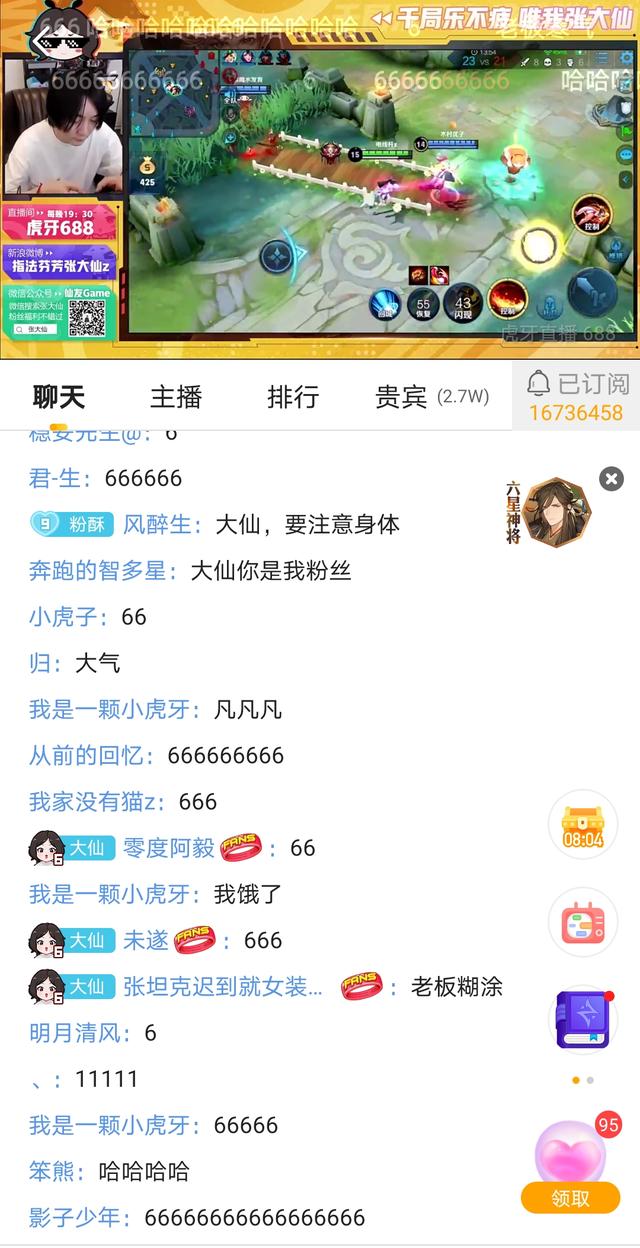Screen dimensions: 640x1248
Task: Tap 领取 to claim the heart reward
Action: (570, 1197)
